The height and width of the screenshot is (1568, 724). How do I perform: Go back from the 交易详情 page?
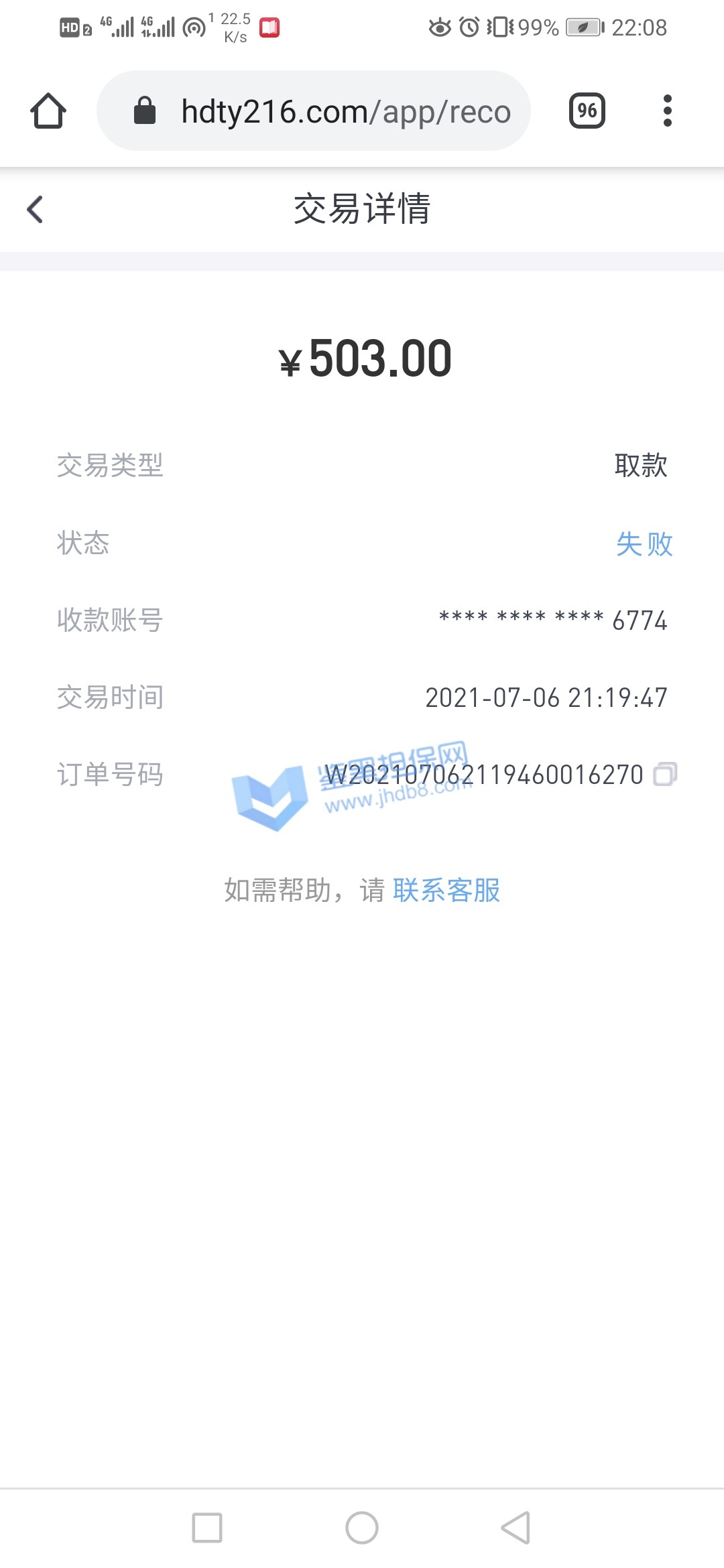(x=36, y=209)
